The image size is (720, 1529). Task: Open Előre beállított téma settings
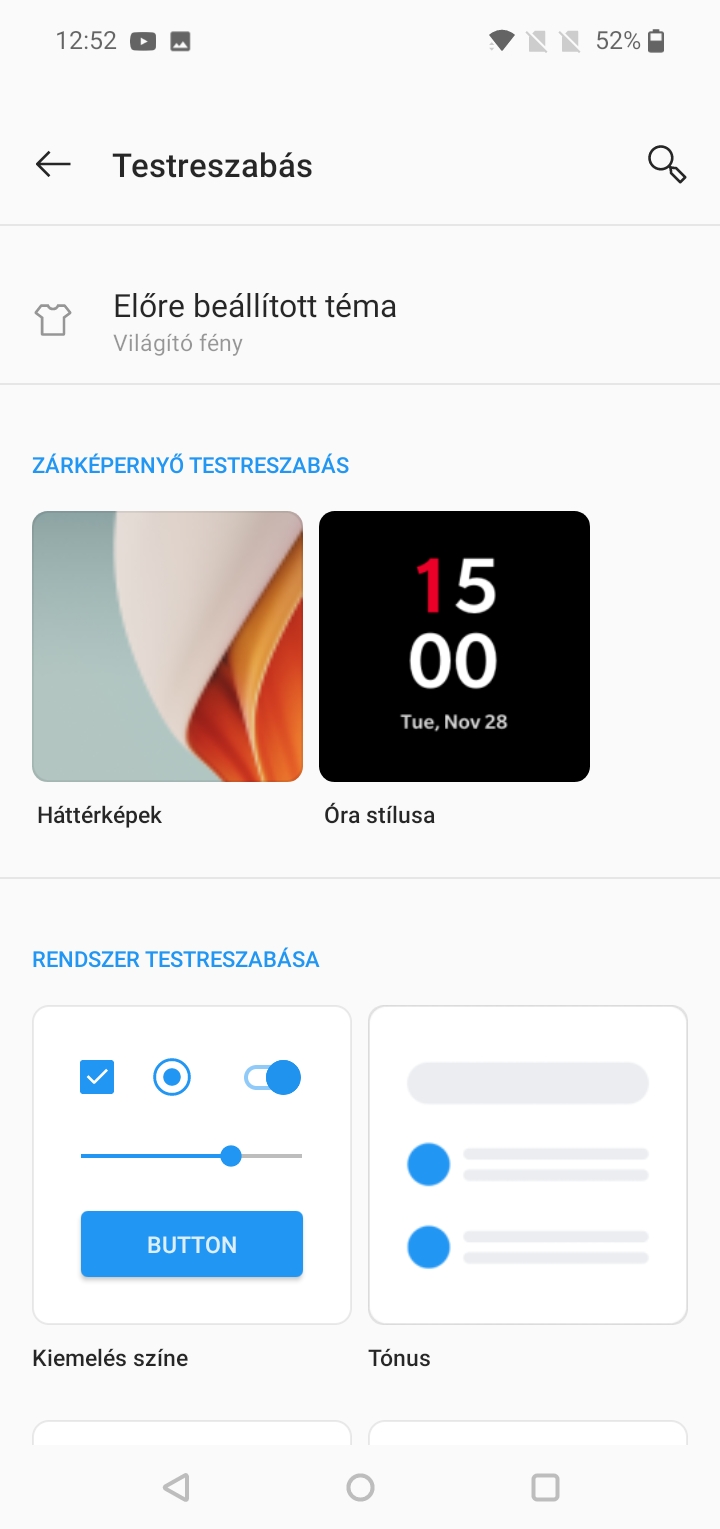click(360, 321)
